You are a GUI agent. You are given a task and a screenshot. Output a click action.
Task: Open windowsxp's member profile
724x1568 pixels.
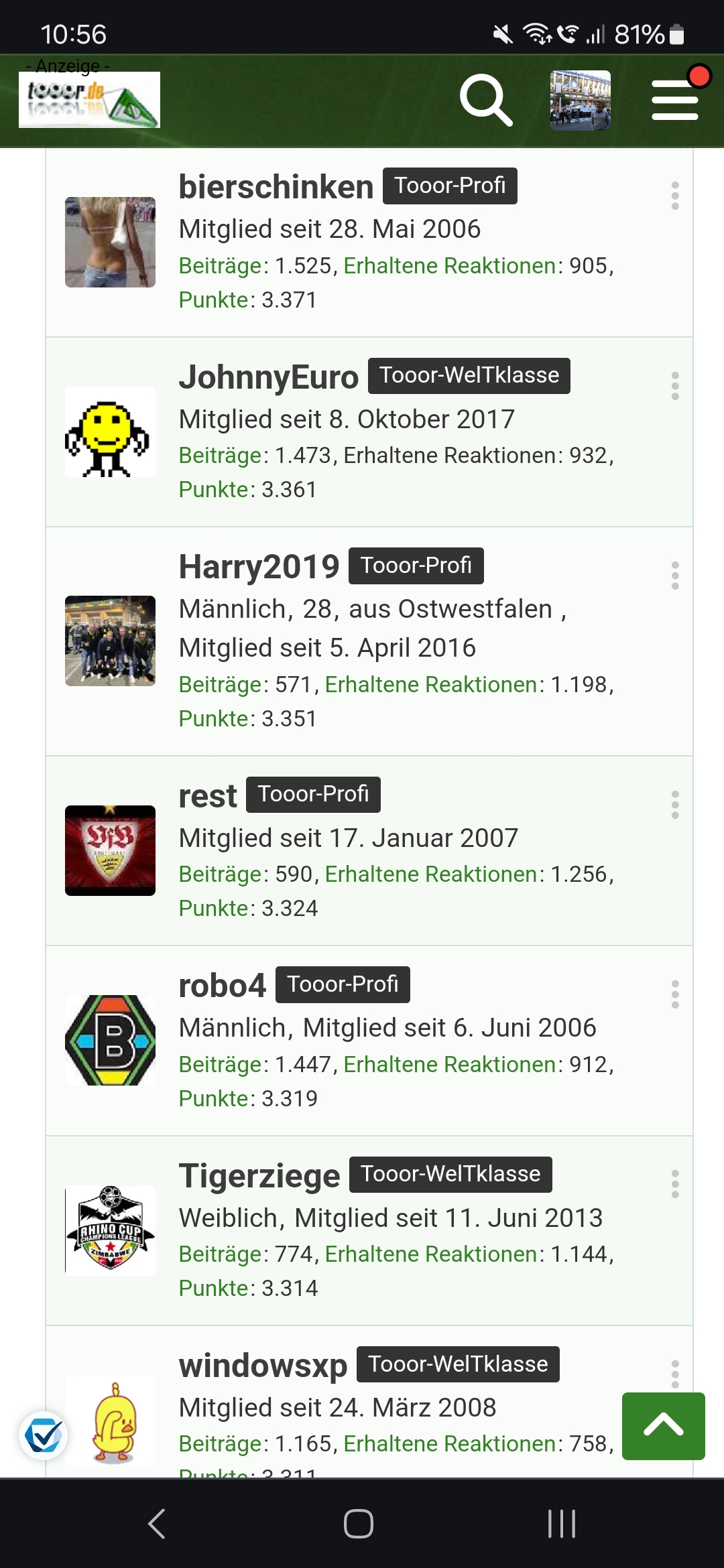point(263,1366)
